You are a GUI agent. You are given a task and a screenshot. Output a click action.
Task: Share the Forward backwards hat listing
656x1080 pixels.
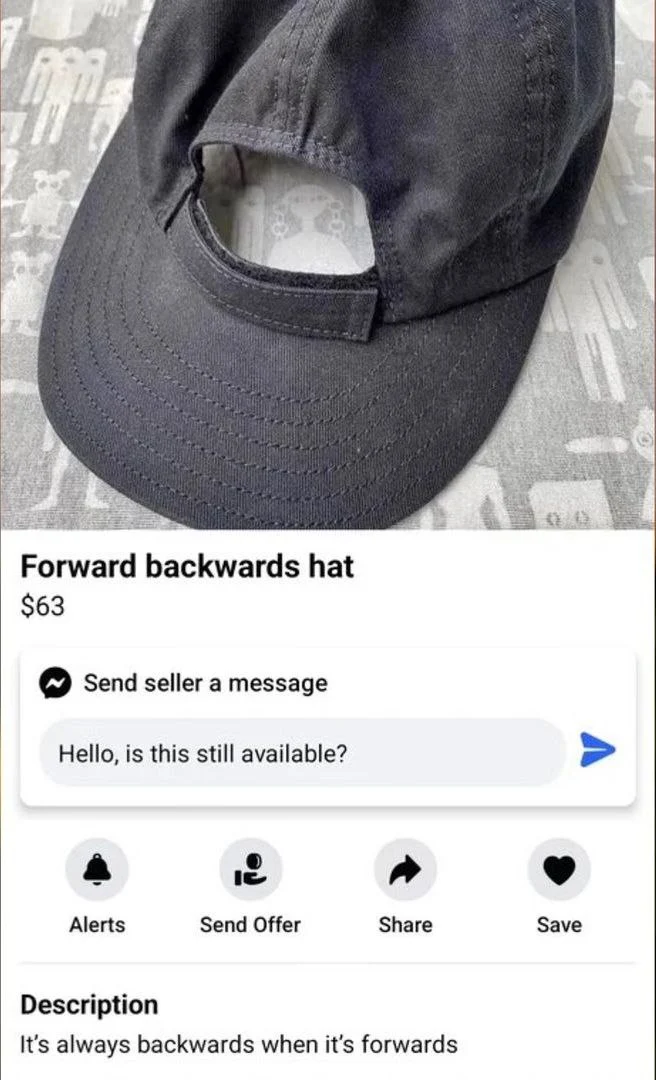tap(405, 869)
